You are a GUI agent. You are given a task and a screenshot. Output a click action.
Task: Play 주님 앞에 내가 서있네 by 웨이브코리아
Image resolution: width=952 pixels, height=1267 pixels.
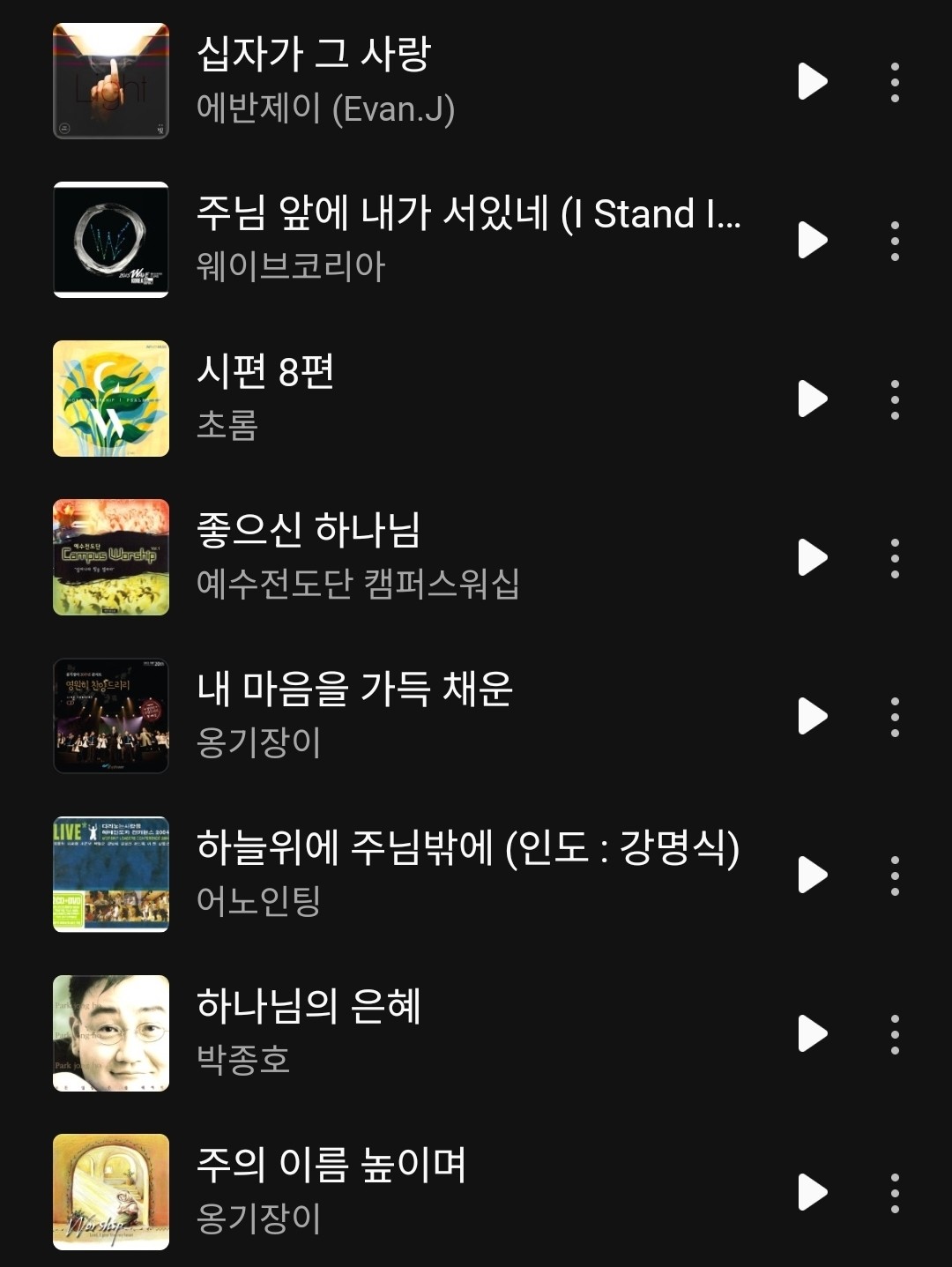click(812, 240)
